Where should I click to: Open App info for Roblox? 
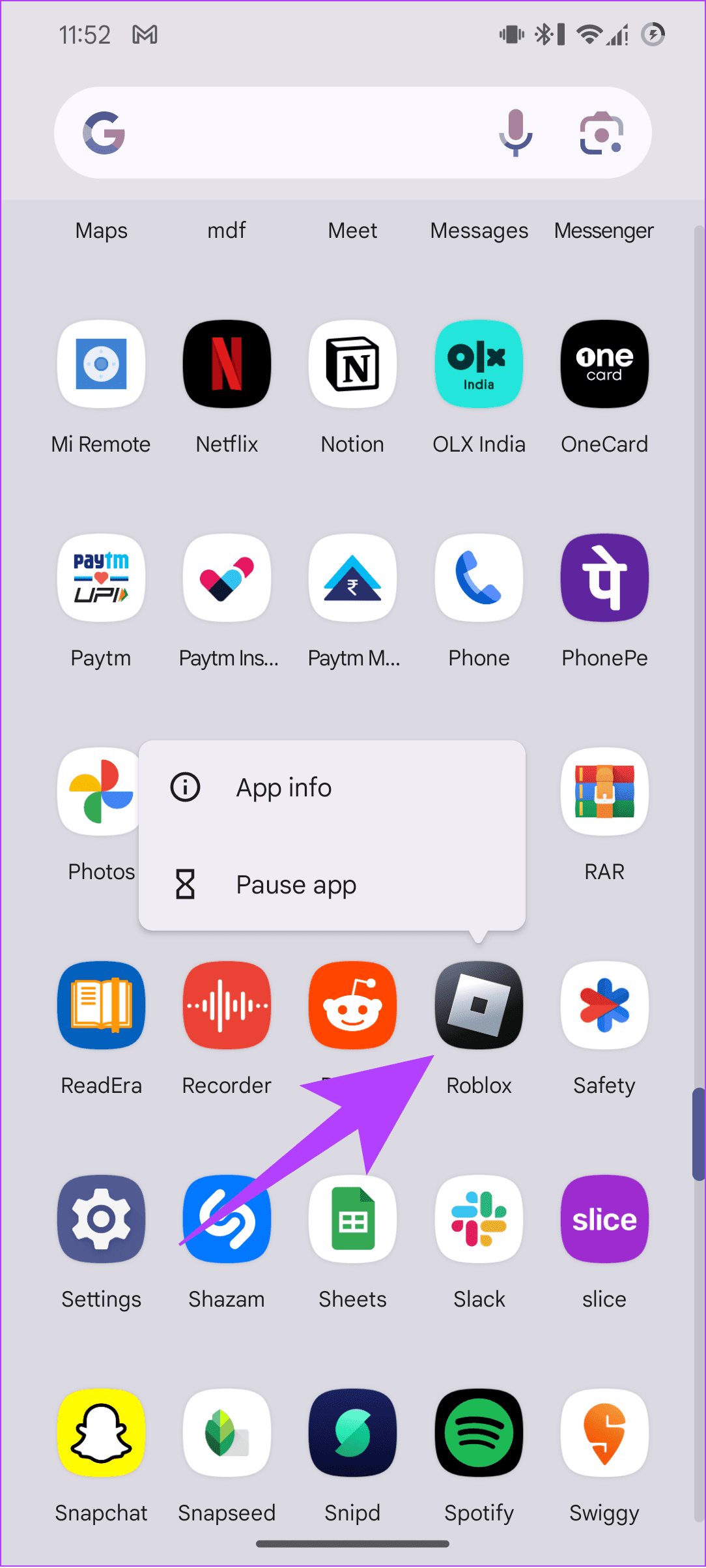point(283,788)
